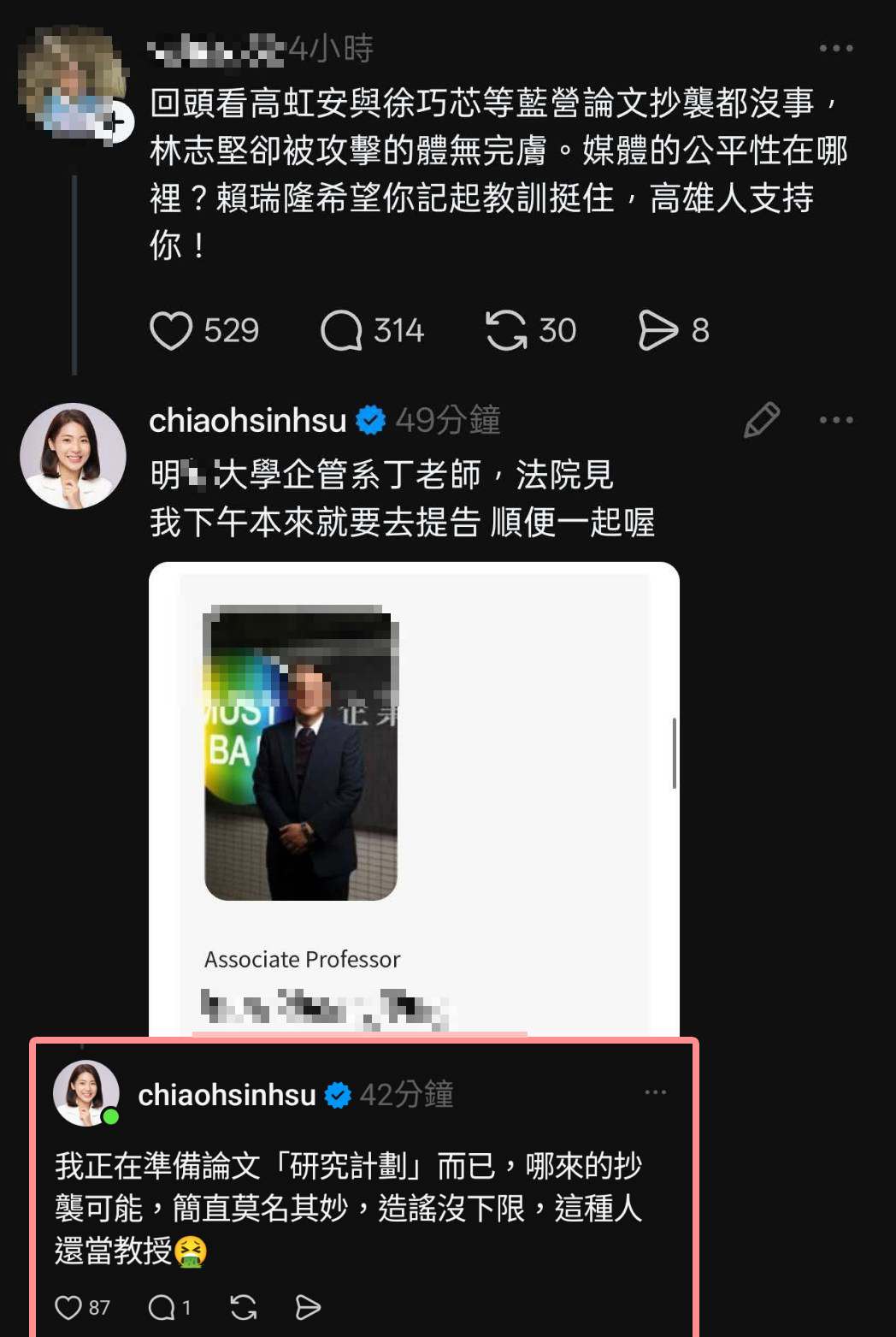
Task: Open options menu on the bottom reply
Action: click(x=657, y=1090)
